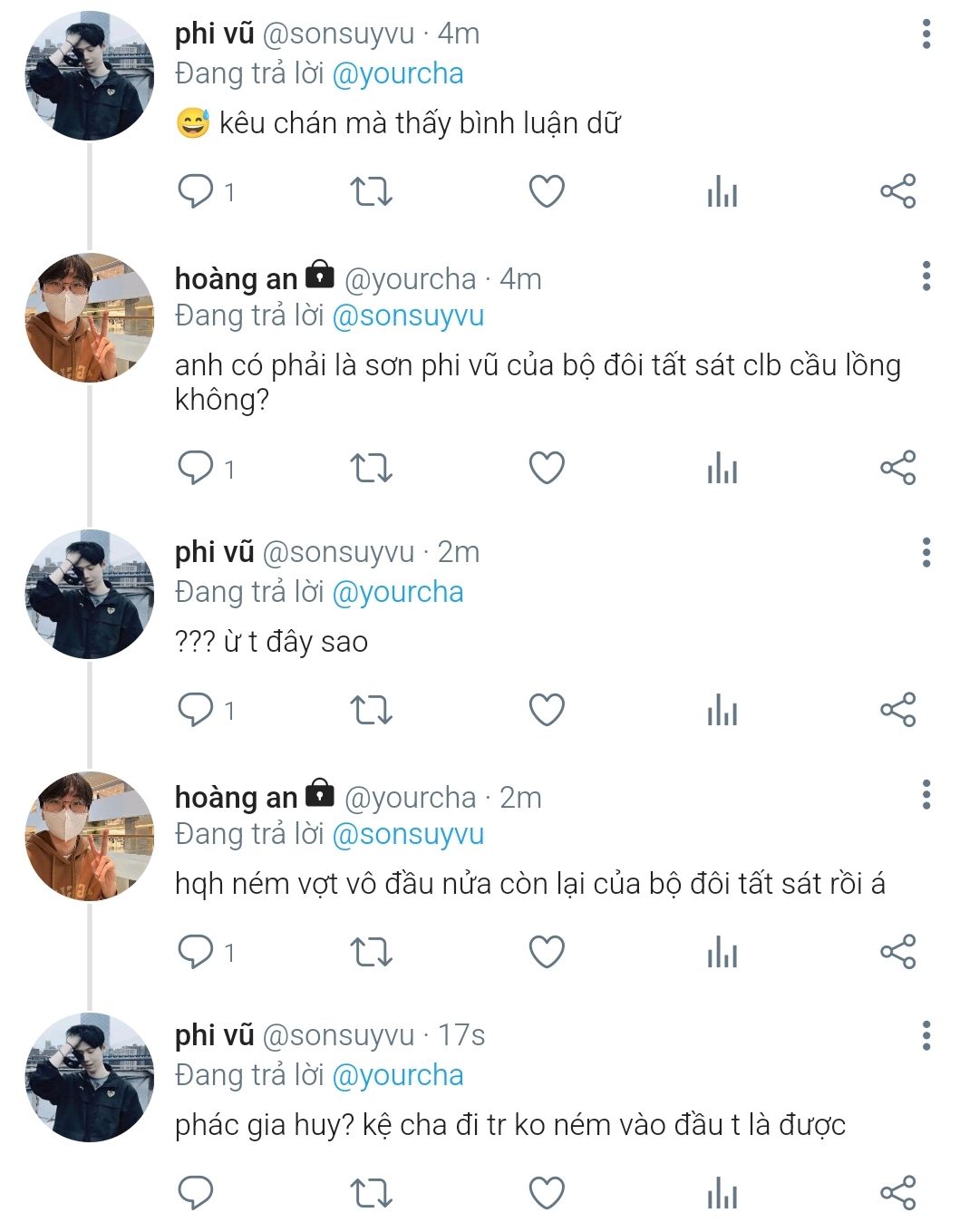Retweet the "phác gia huy?" tweet
This screenshot has width=979, height=1232.
coord(371,1193)
